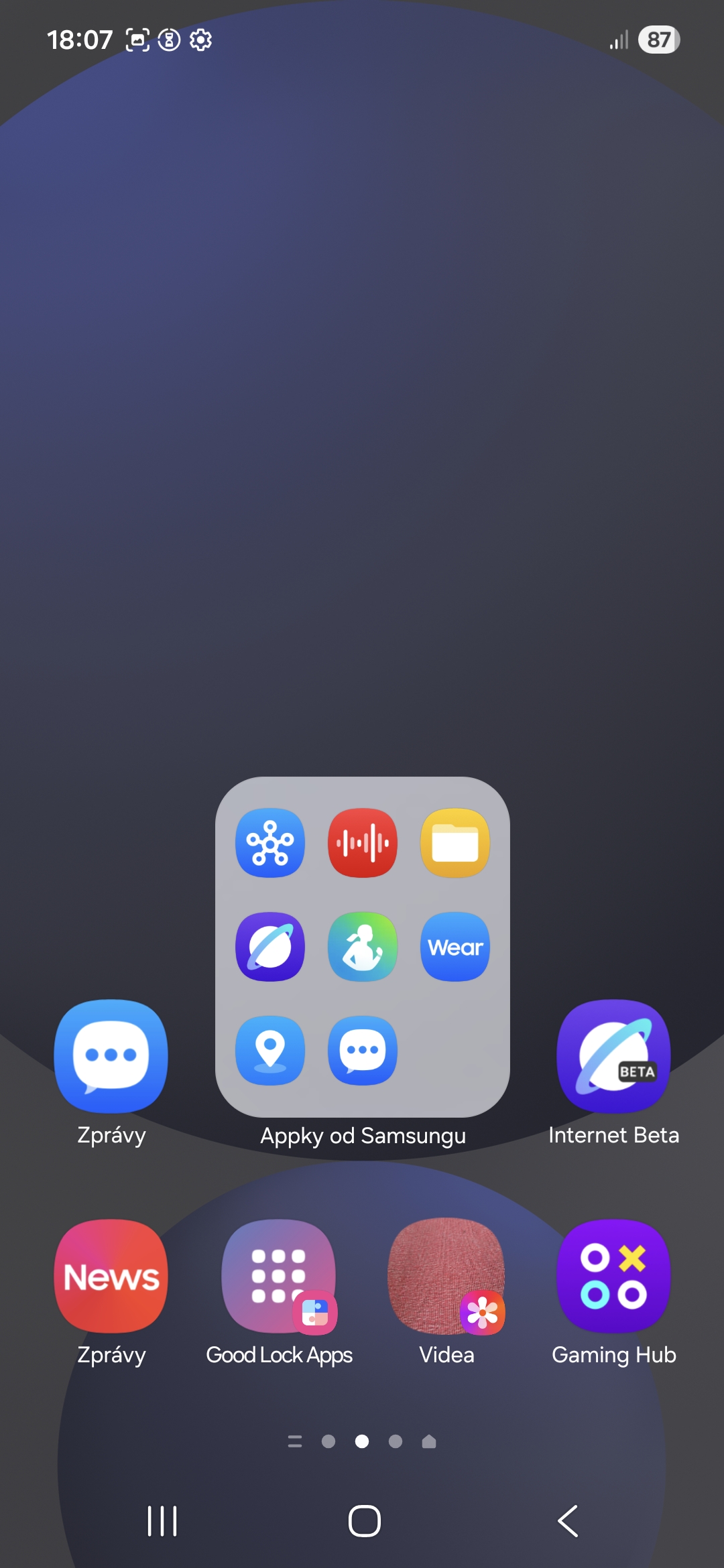The height and width of the screenshot is (1568, 724).
Task: Open the blue Zprávy messages app
Action: 111,1056
